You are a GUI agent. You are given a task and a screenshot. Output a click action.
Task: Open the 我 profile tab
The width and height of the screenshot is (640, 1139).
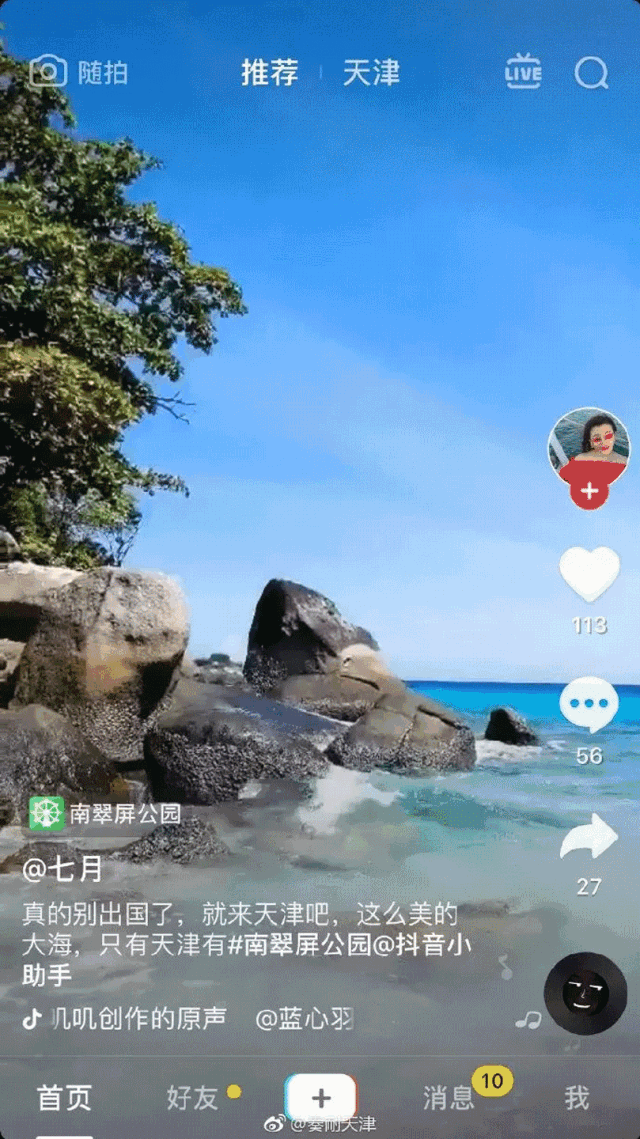click(x=576, y=1097)
